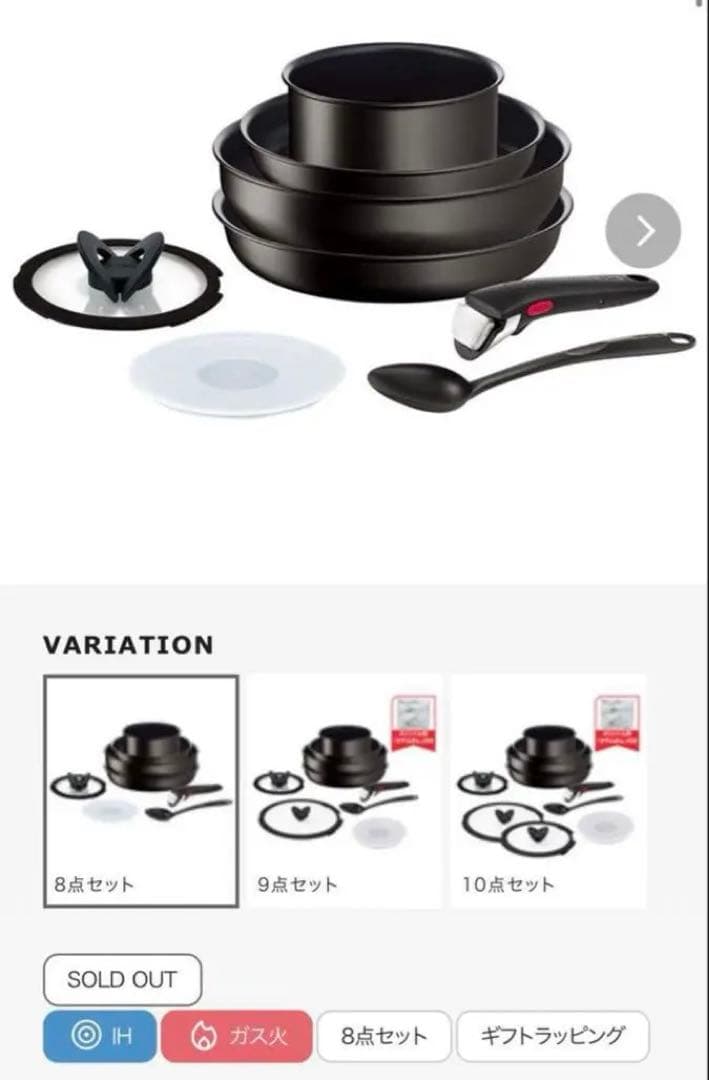Select the 8点セット variation
Image resolution: width=709 pixels, height=1080 pixels.
141,790
